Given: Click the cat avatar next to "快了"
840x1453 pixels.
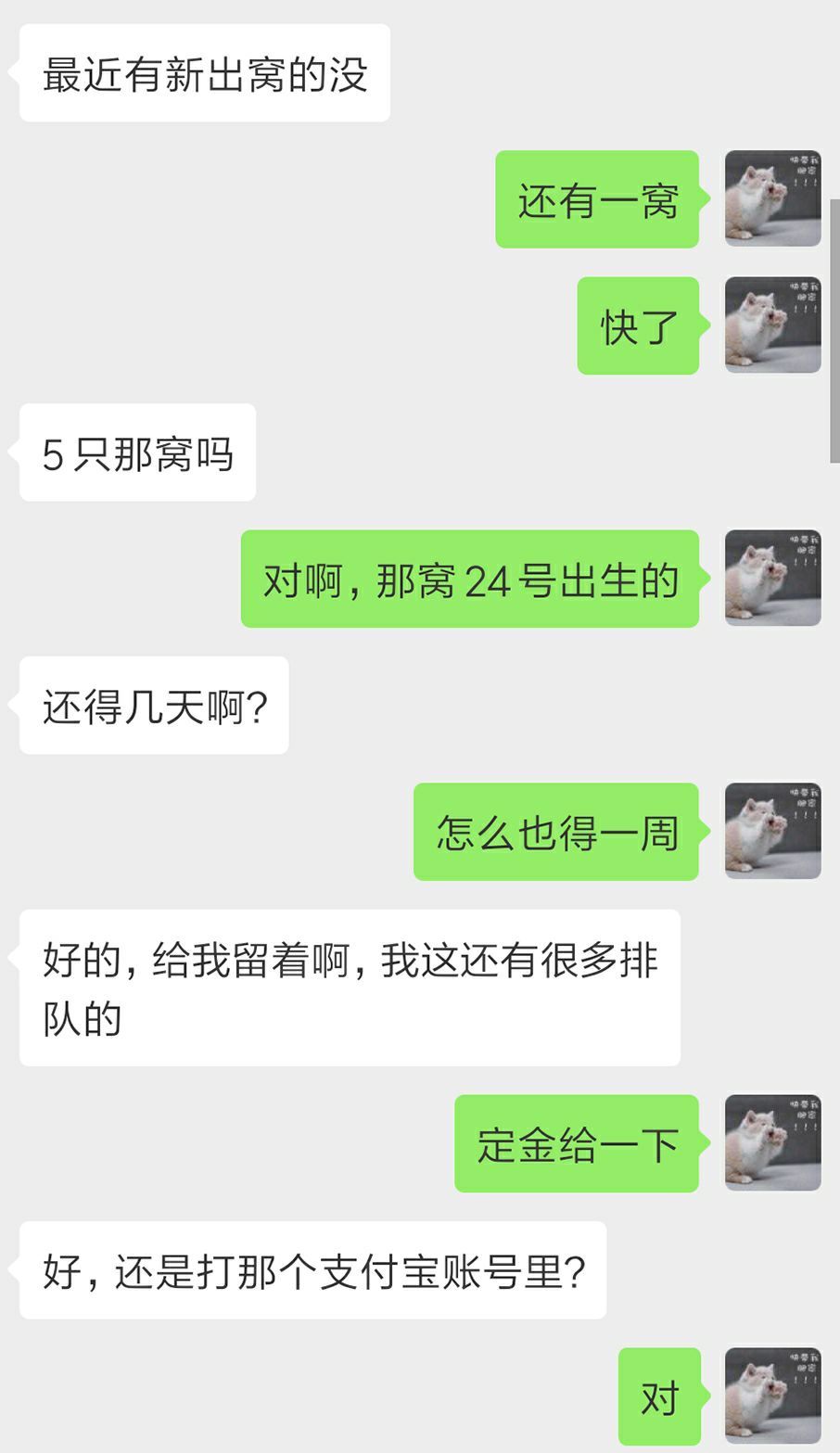Looking at the screenshot, I should pos(774,326).
